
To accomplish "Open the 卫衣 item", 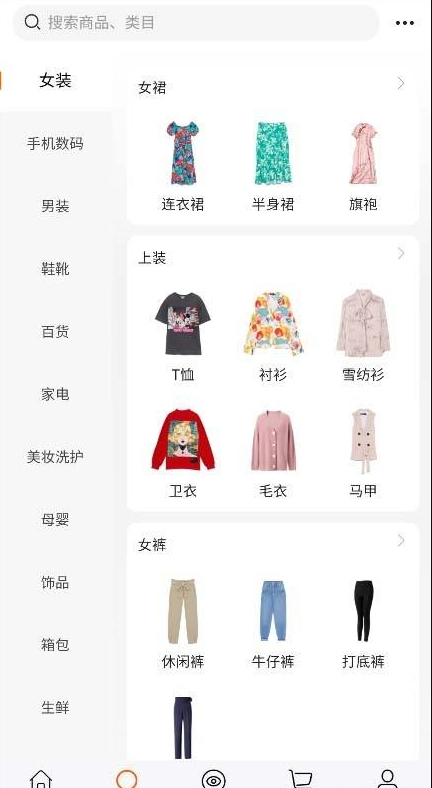I will coord(182,453).
